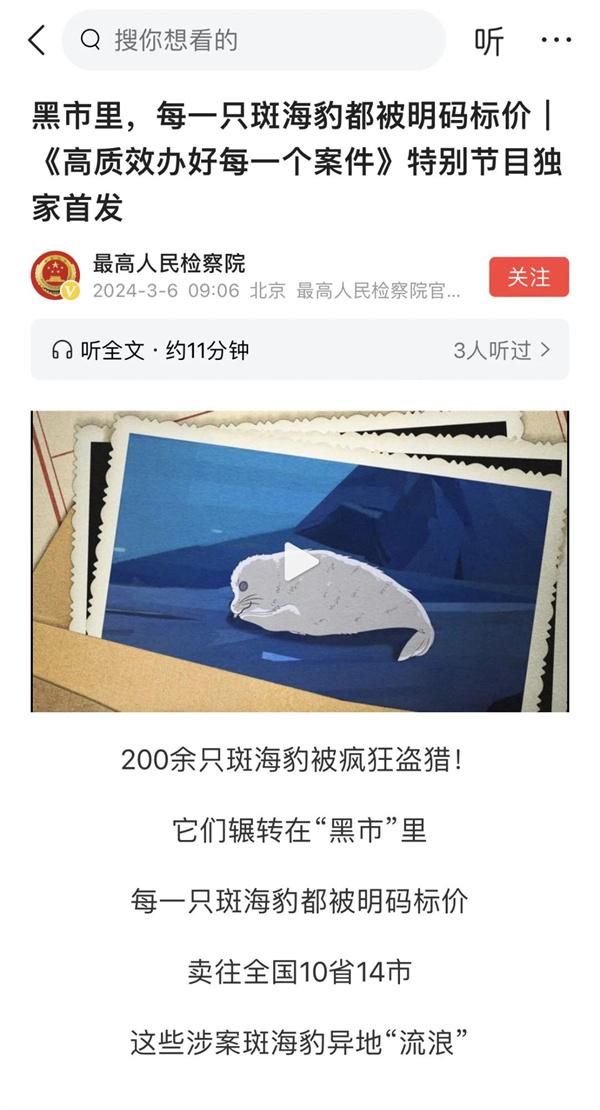600x1110 pixels.
Task: Start '听全文' audio for the full article
Action: point(150,350)
